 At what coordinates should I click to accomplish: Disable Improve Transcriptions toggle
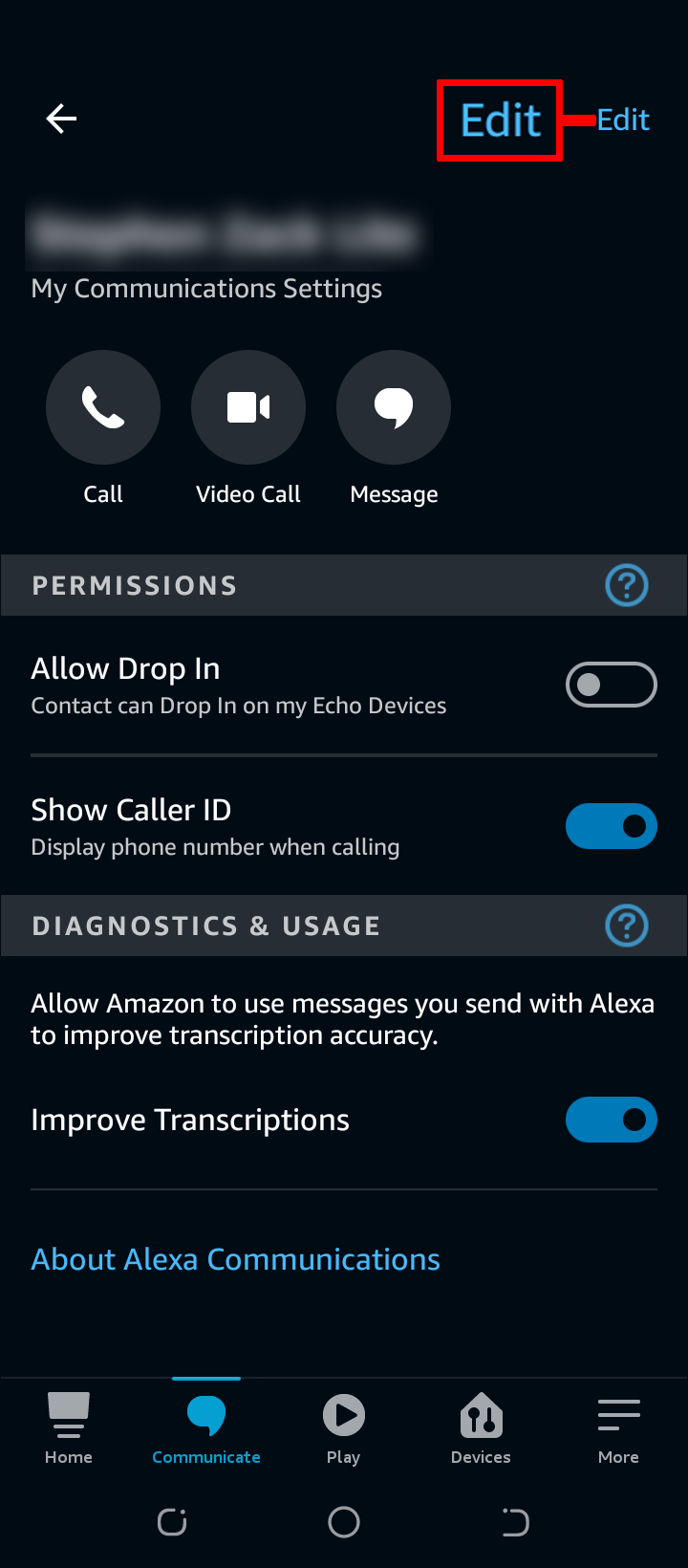(611, 1120)
